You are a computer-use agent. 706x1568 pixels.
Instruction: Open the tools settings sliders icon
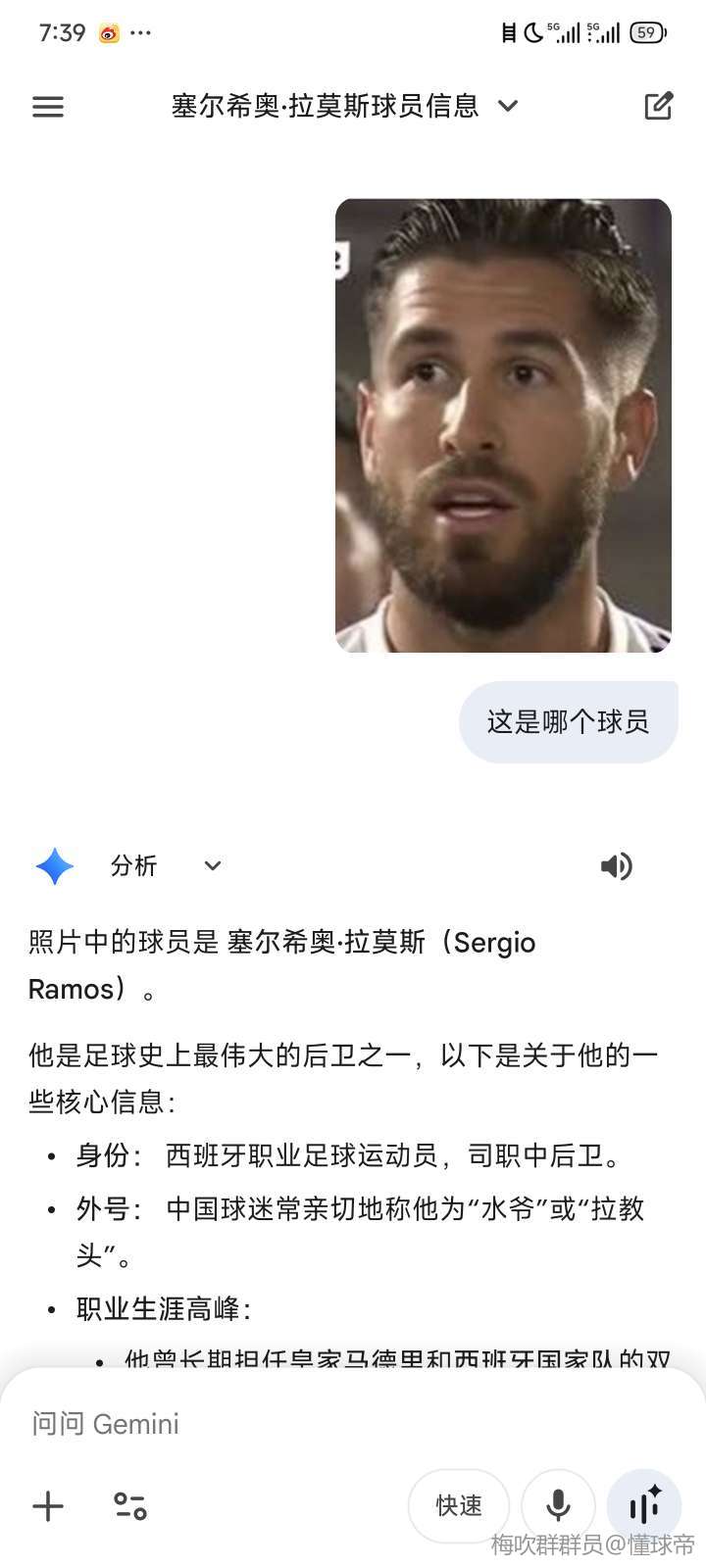[x=129, y=1506]
